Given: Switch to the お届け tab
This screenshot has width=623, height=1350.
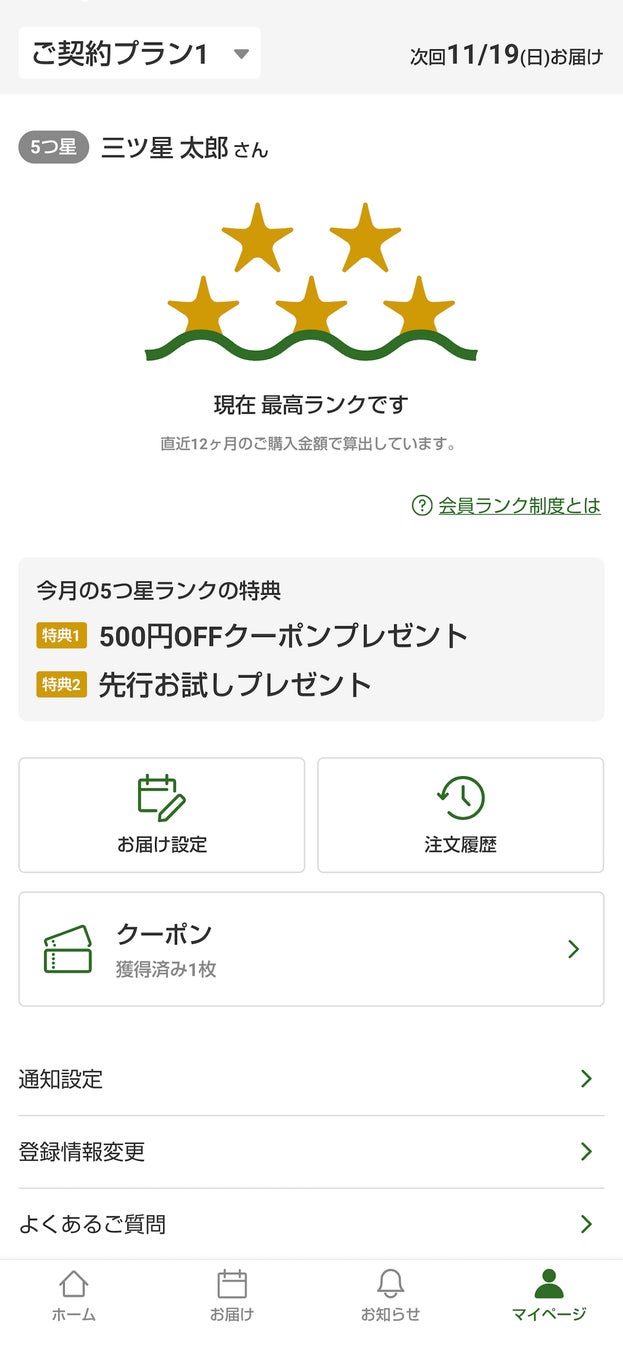Looking at the screenshot, I should [x=232, y=1296].
